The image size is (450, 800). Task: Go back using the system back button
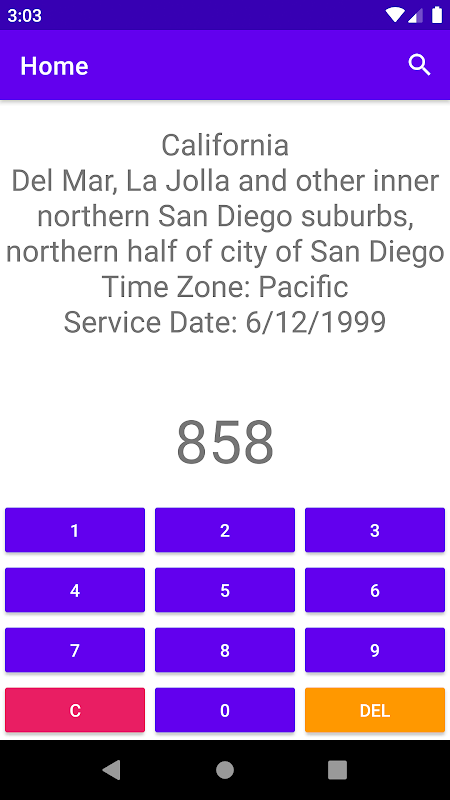point(112,769)
